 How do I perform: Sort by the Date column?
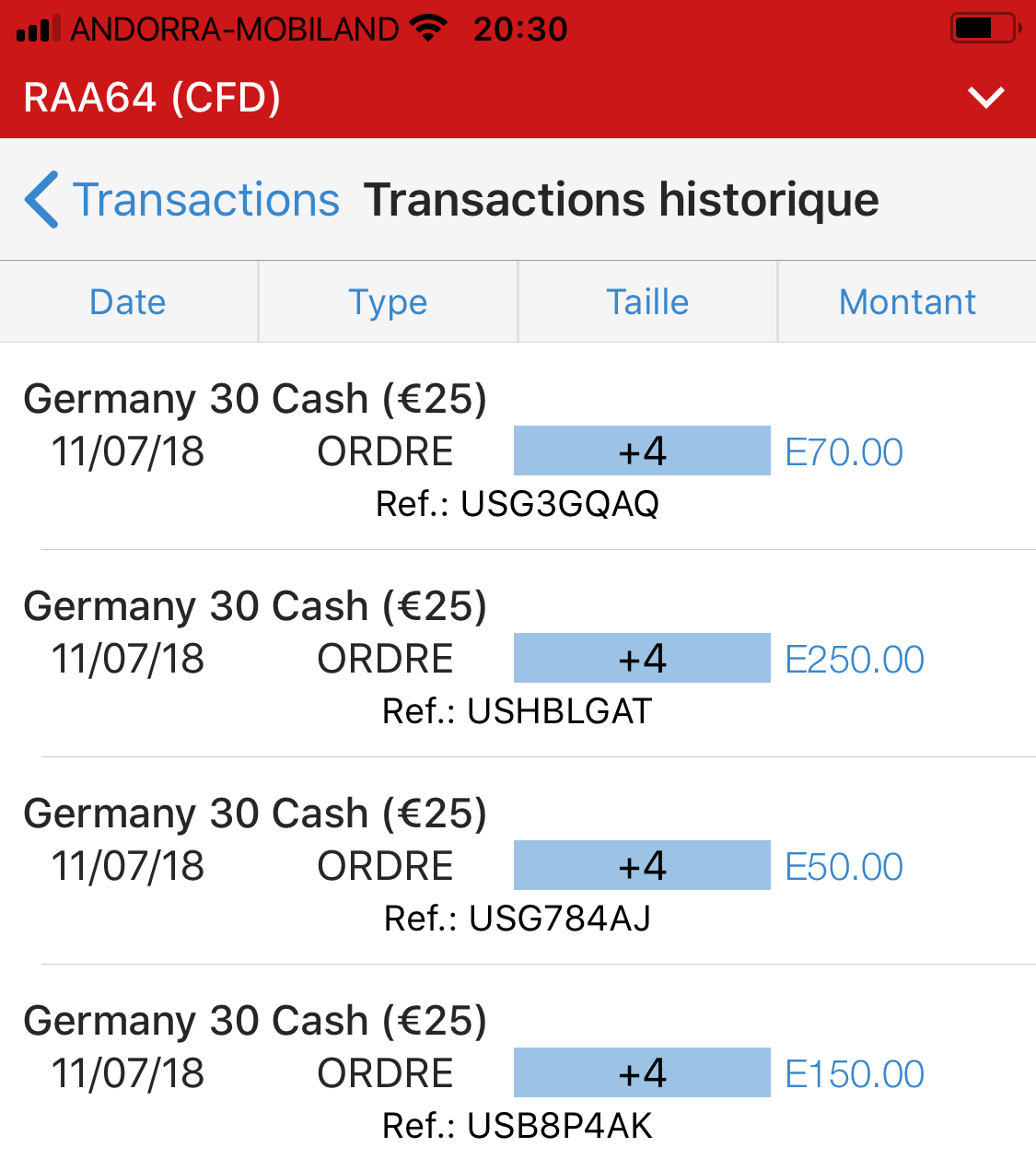pos(128,302)
